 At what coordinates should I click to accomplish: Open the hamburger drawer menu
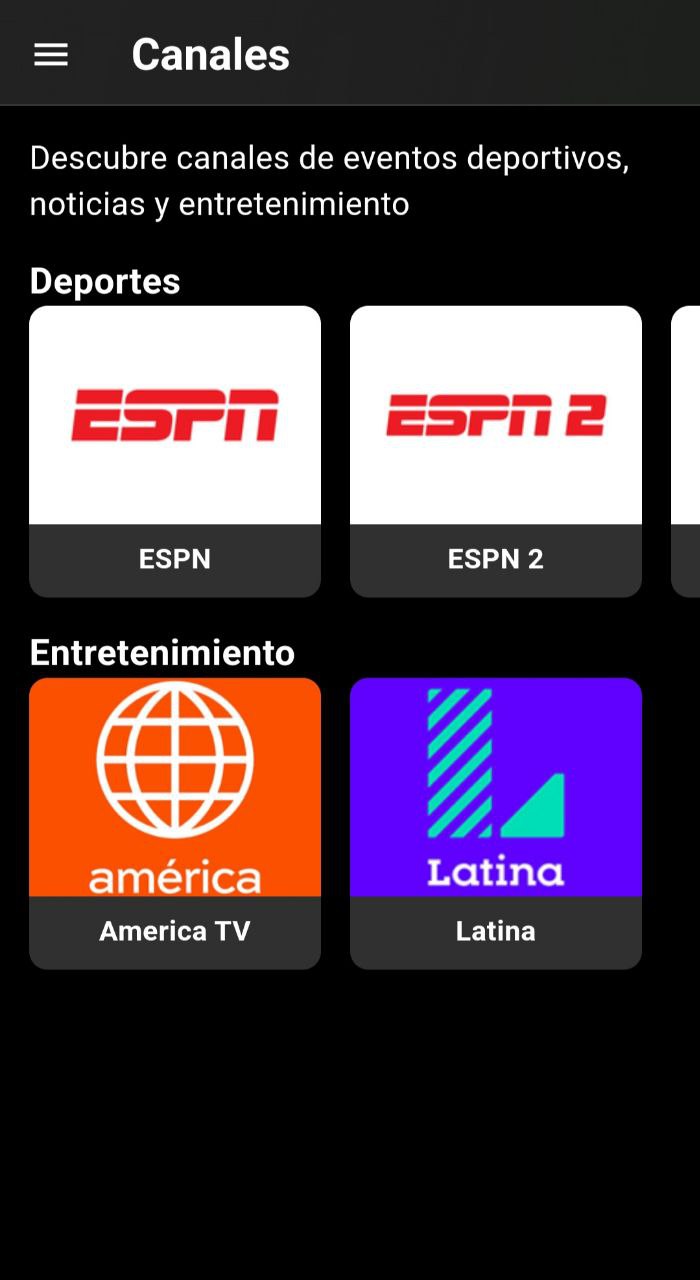pos(51,55)
